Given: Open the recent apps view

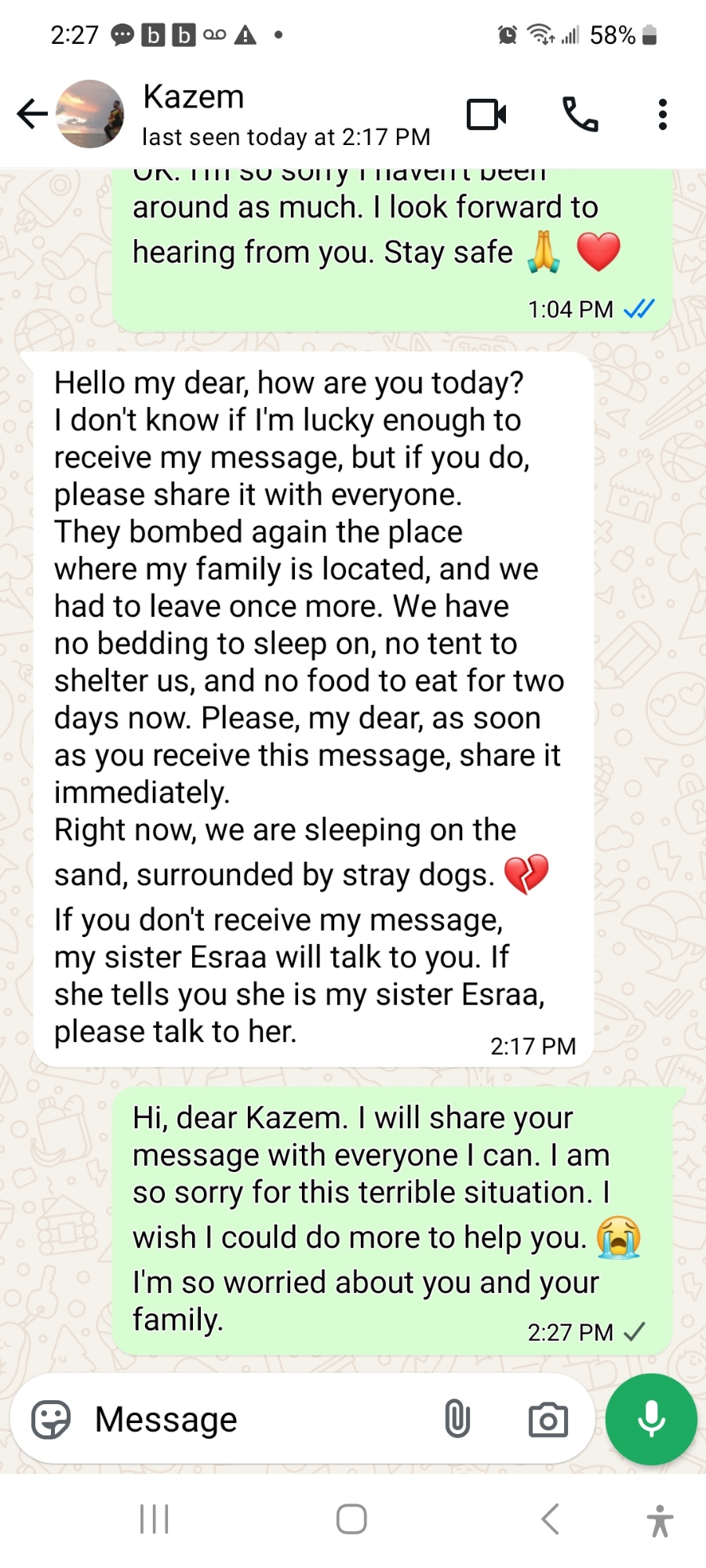Looking at the screenshot, I should pos(155,1519).
